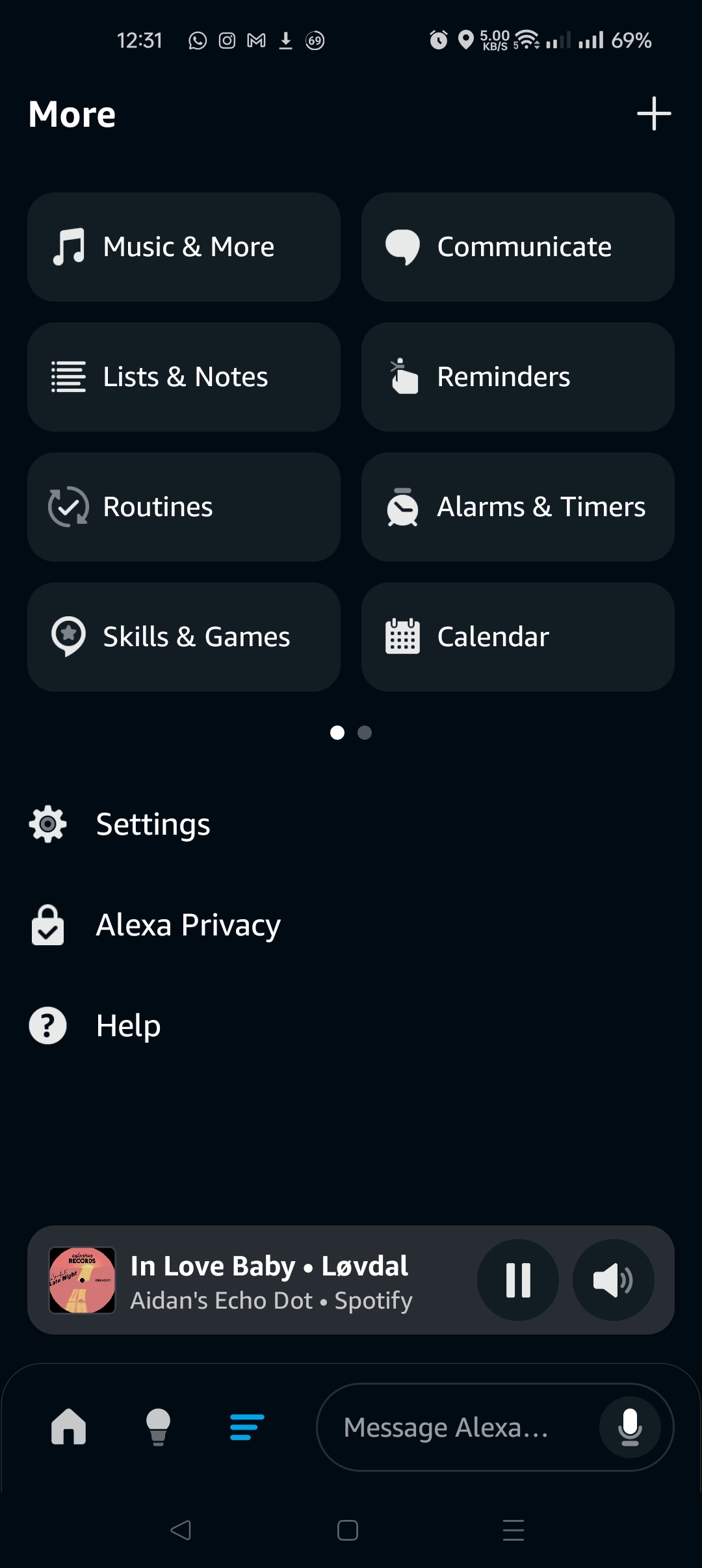Open Settings

pyautogui.click(x=153, y=824)
